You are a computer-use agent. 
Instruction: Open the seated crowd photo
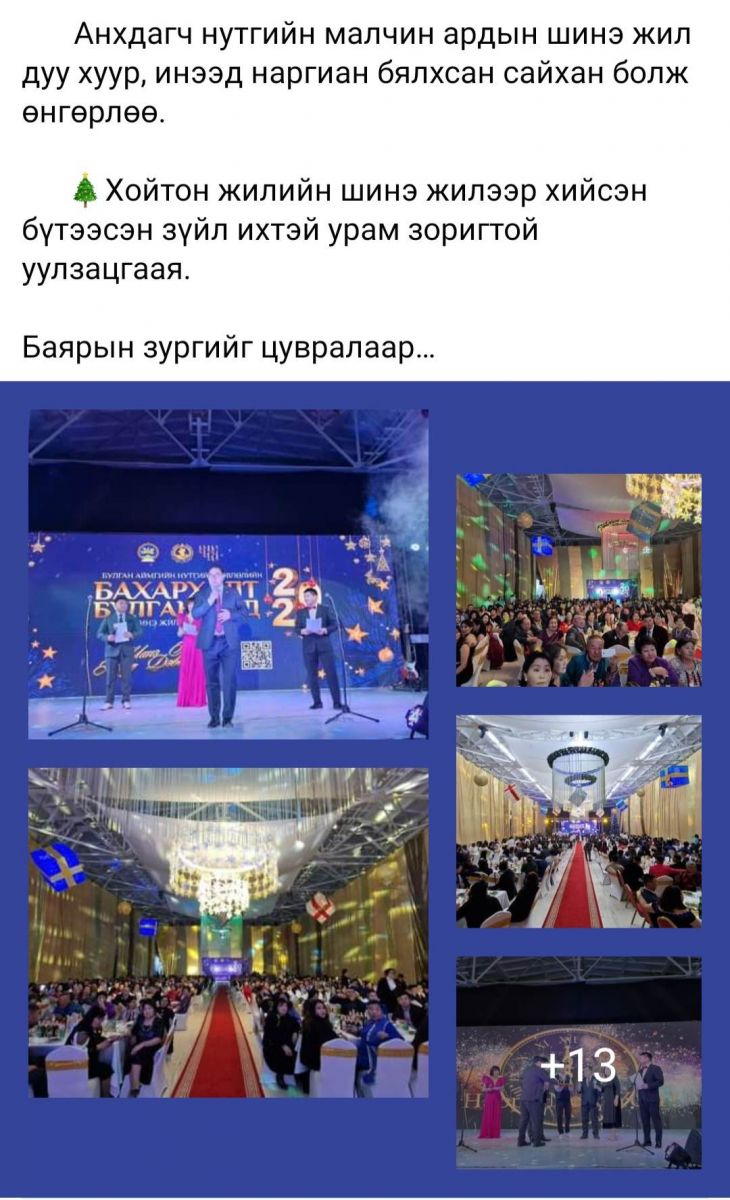click(x=578, y=580)
